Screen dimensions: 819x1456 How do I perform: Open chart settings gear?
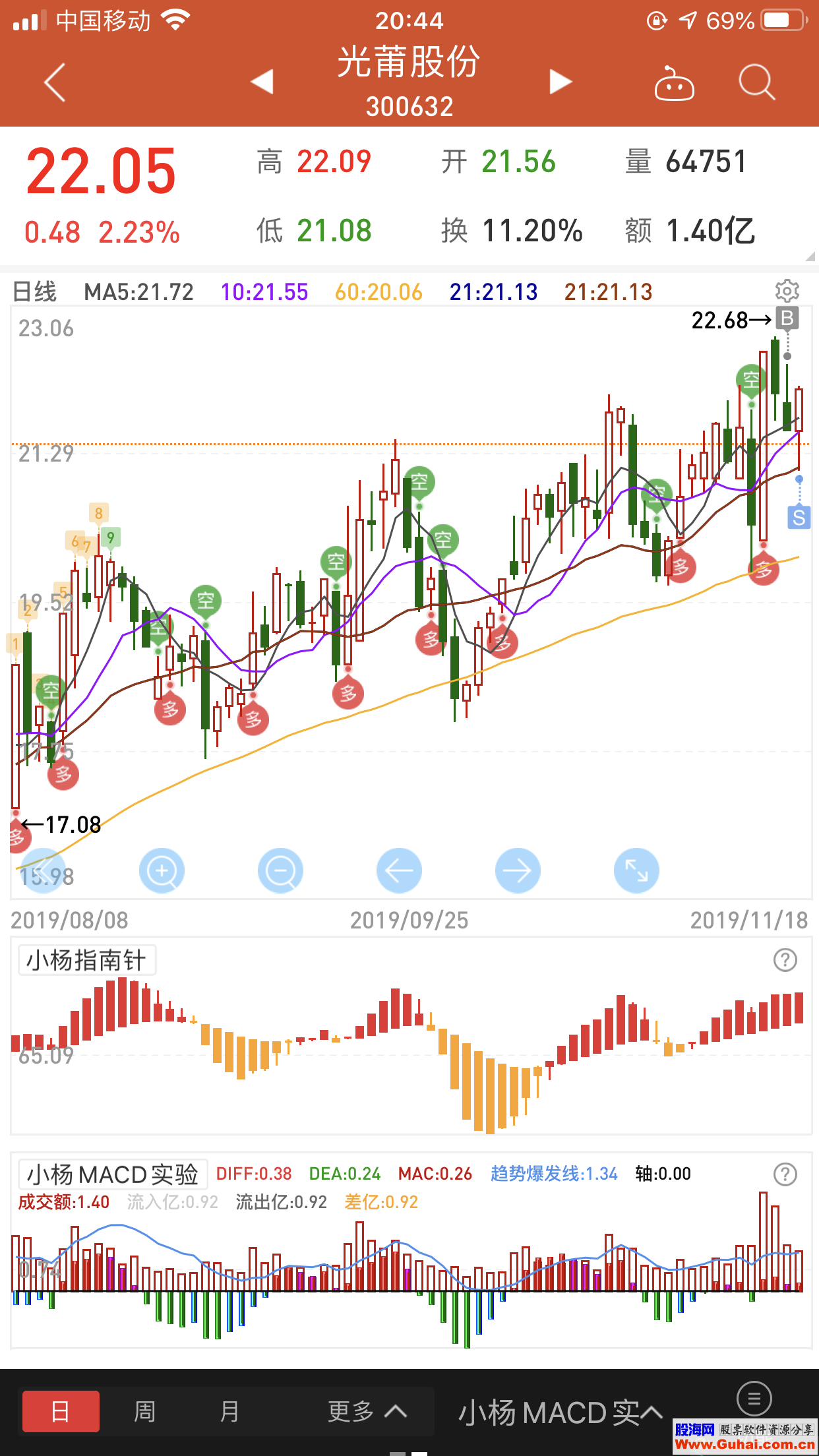pyautogui.click(x=787, y=291)
